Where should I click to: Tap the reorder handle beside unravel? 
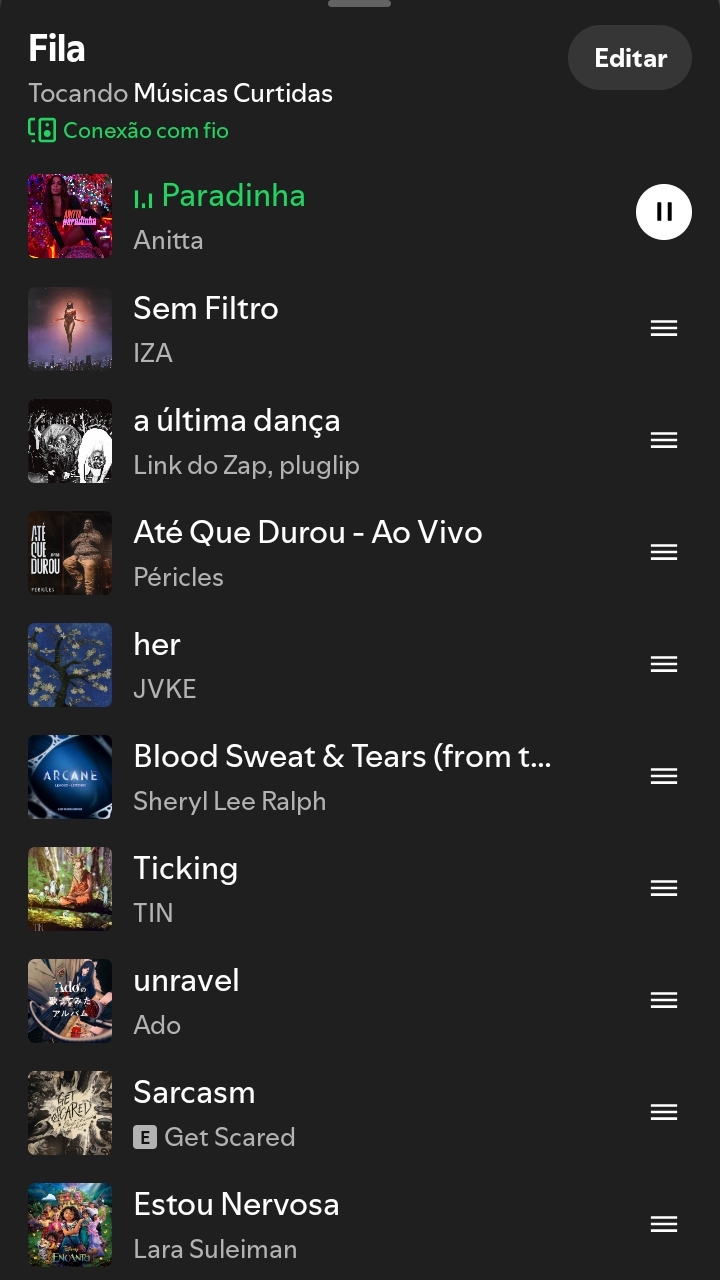pyautogui.click(x=664, y=1000)
